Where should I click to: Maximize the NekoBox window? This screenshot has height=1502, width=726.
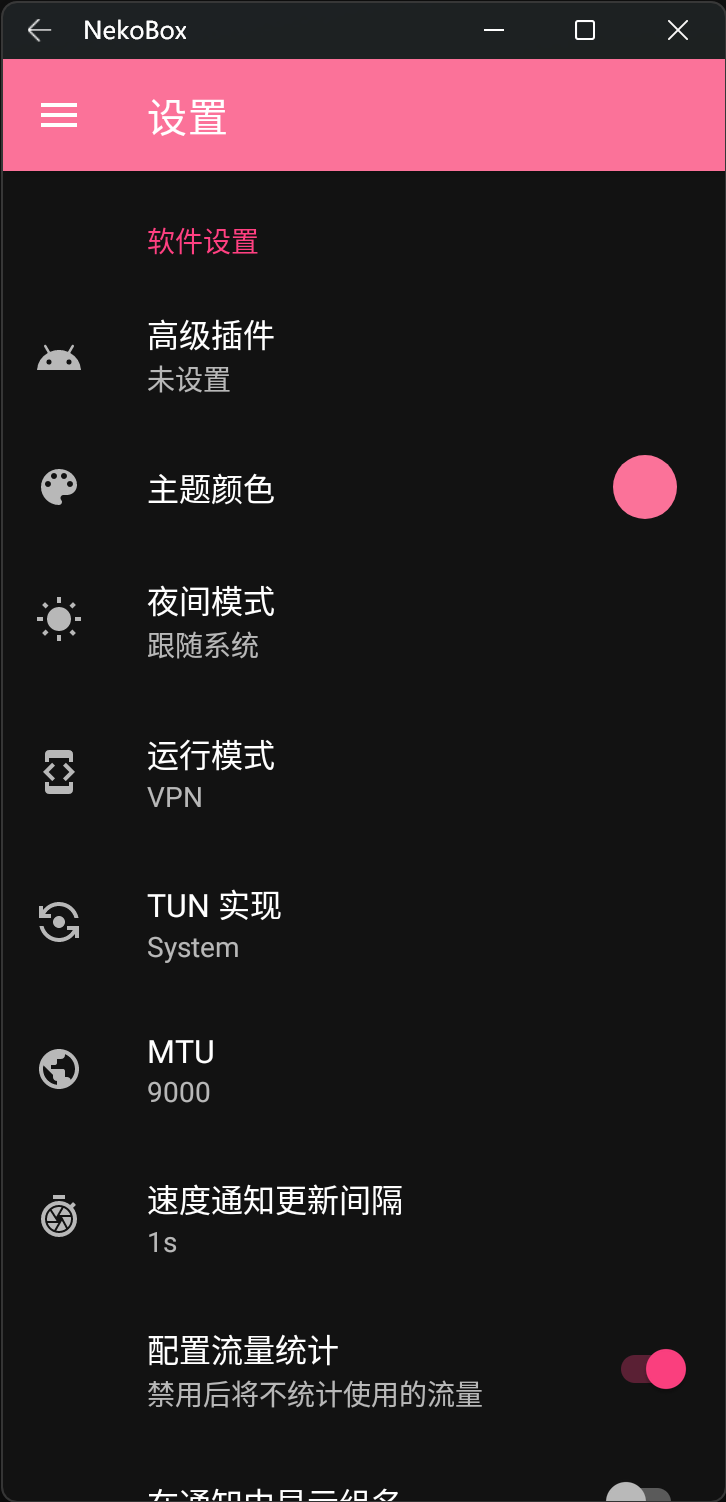(585, 31)
